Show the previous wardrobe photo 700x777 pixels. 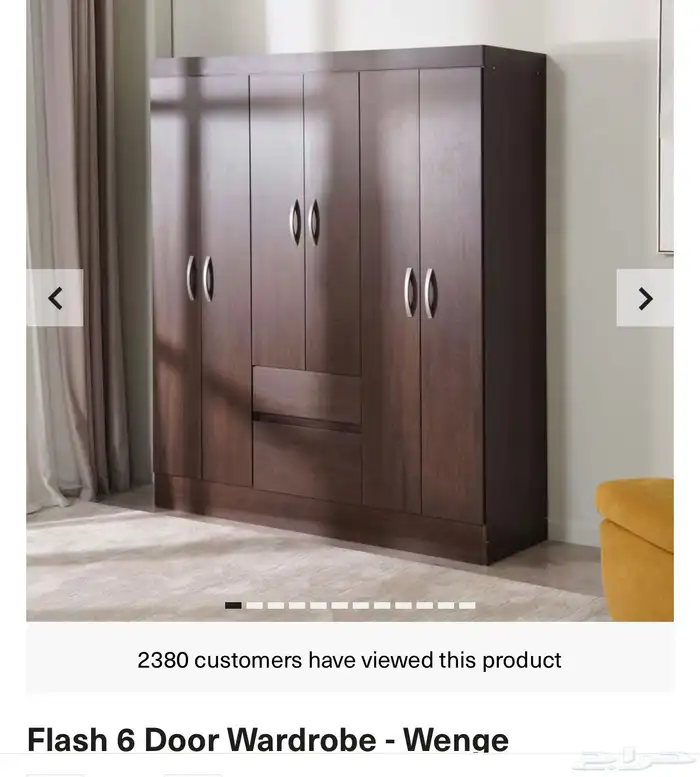point(55,298)
